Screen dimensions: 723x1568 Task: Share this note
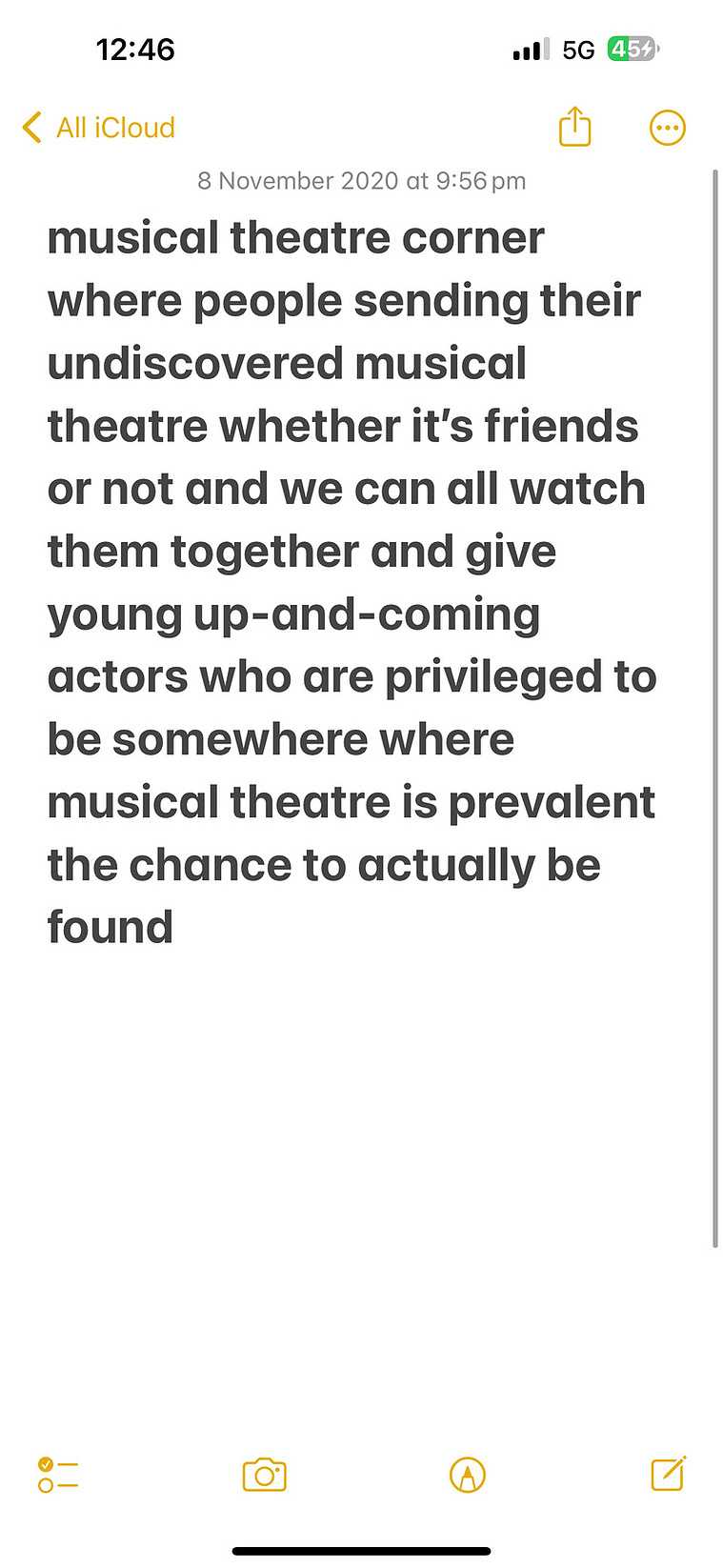click(574, 127)
